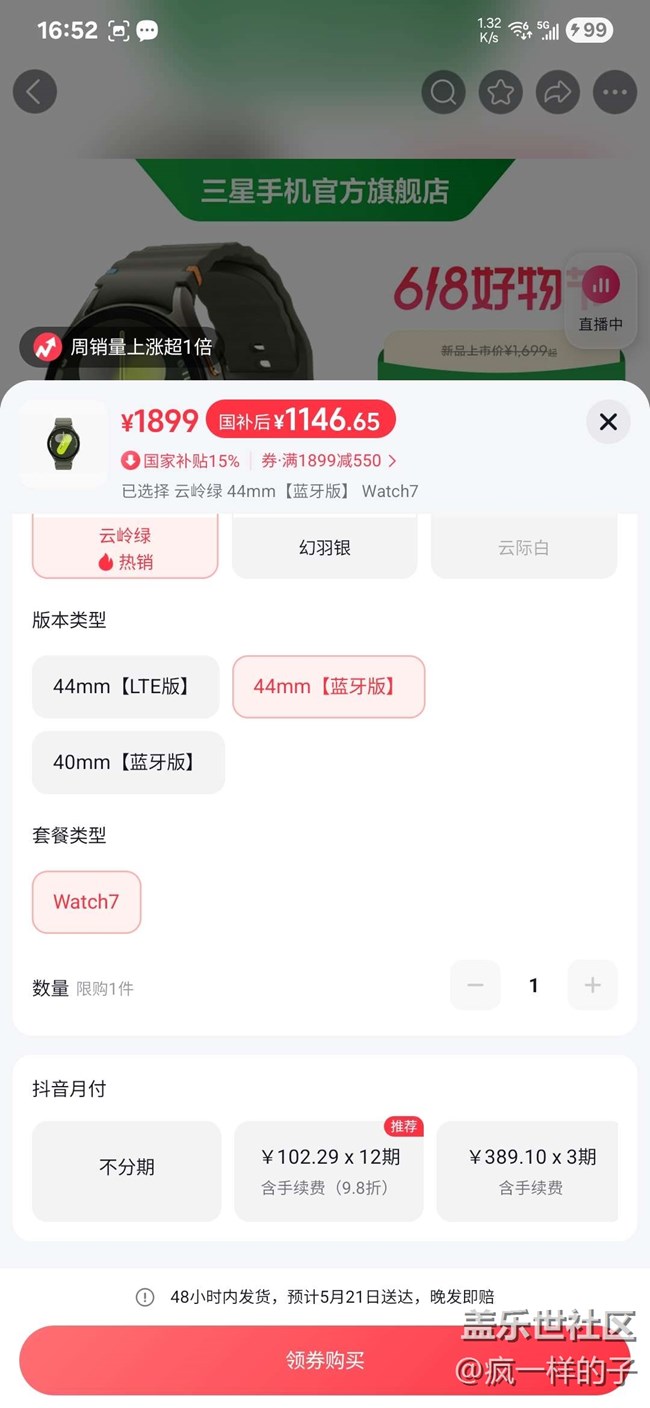The height and width of the screenshot is (1408, 650).
Task: Go back using the top-left arrow
Action: (35, 93)
